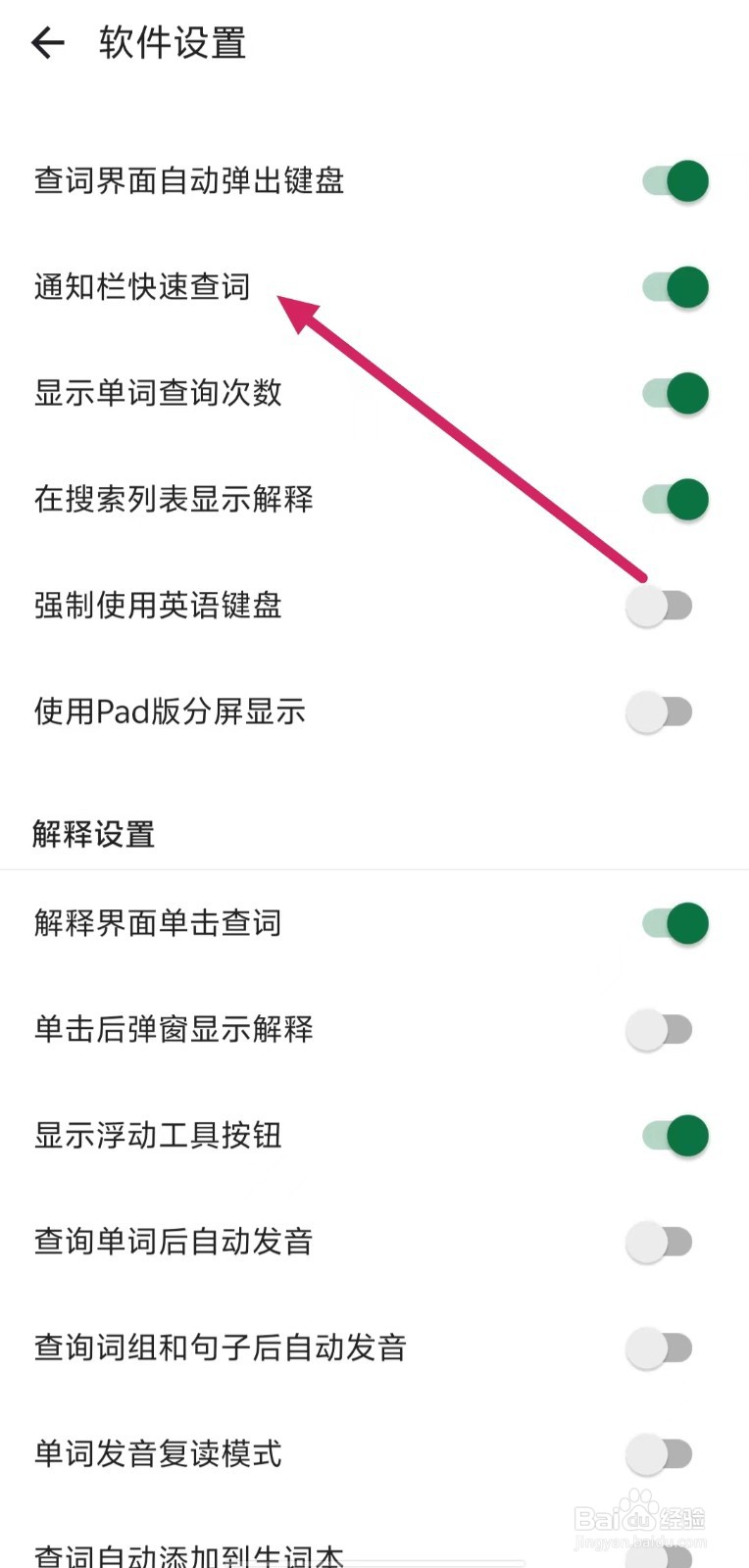The height and width of the screenshot is (1568, 749).
Task: Click the 软件设置 title text
Action: 171,42
